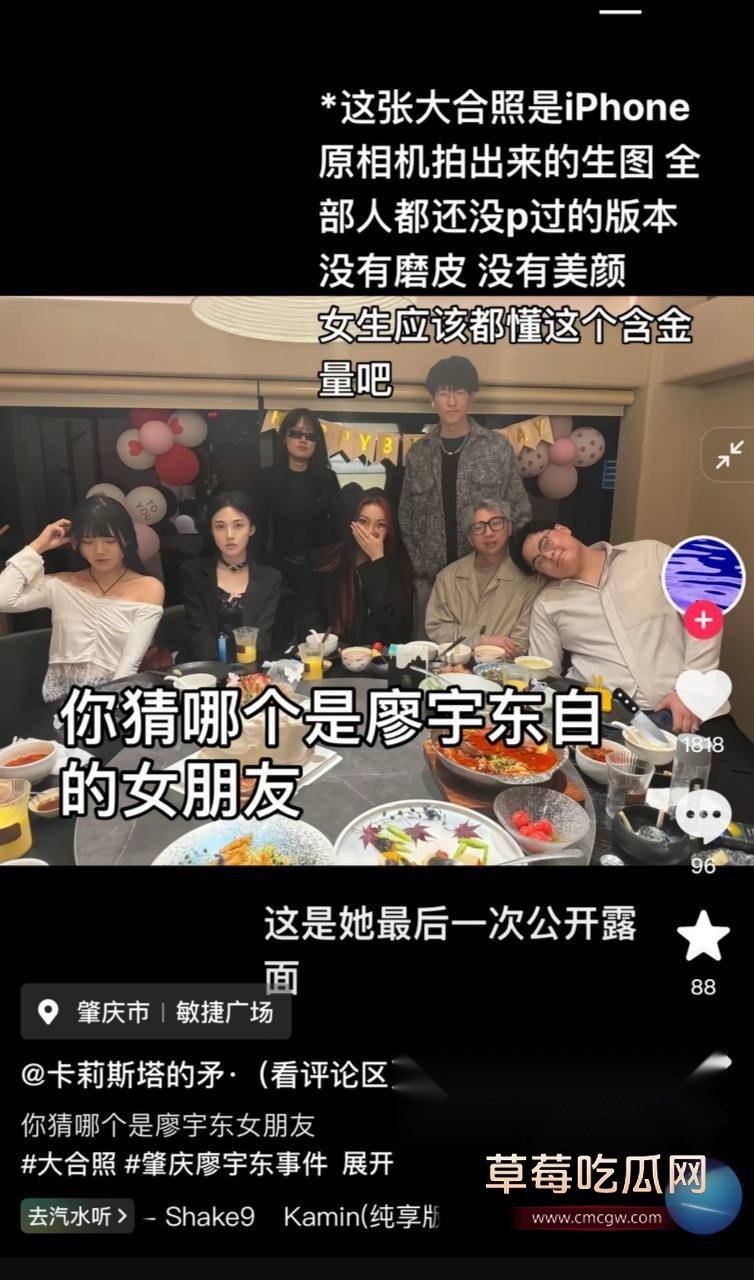The height and width of the screenshot is (1280, 754).
Task: Expand the caption with 展开
Action: [x=368, y=1164]
